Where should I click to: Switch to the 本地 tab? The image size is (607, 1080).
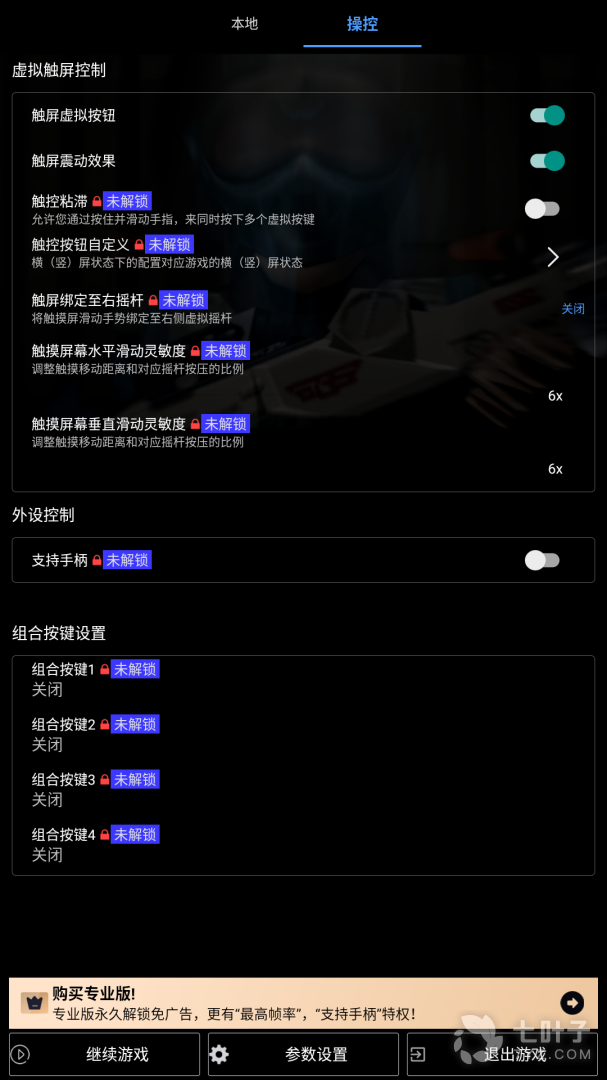(244, 23)
